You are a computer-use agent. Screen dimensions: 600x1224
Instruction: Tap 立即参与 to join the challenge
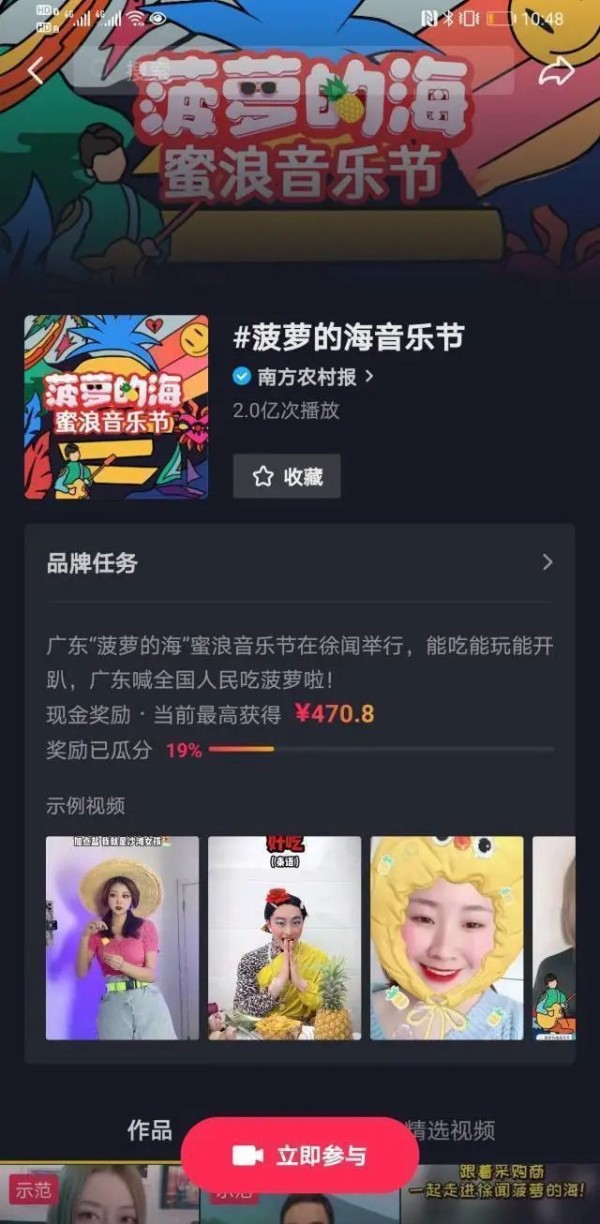point(300,1156)
